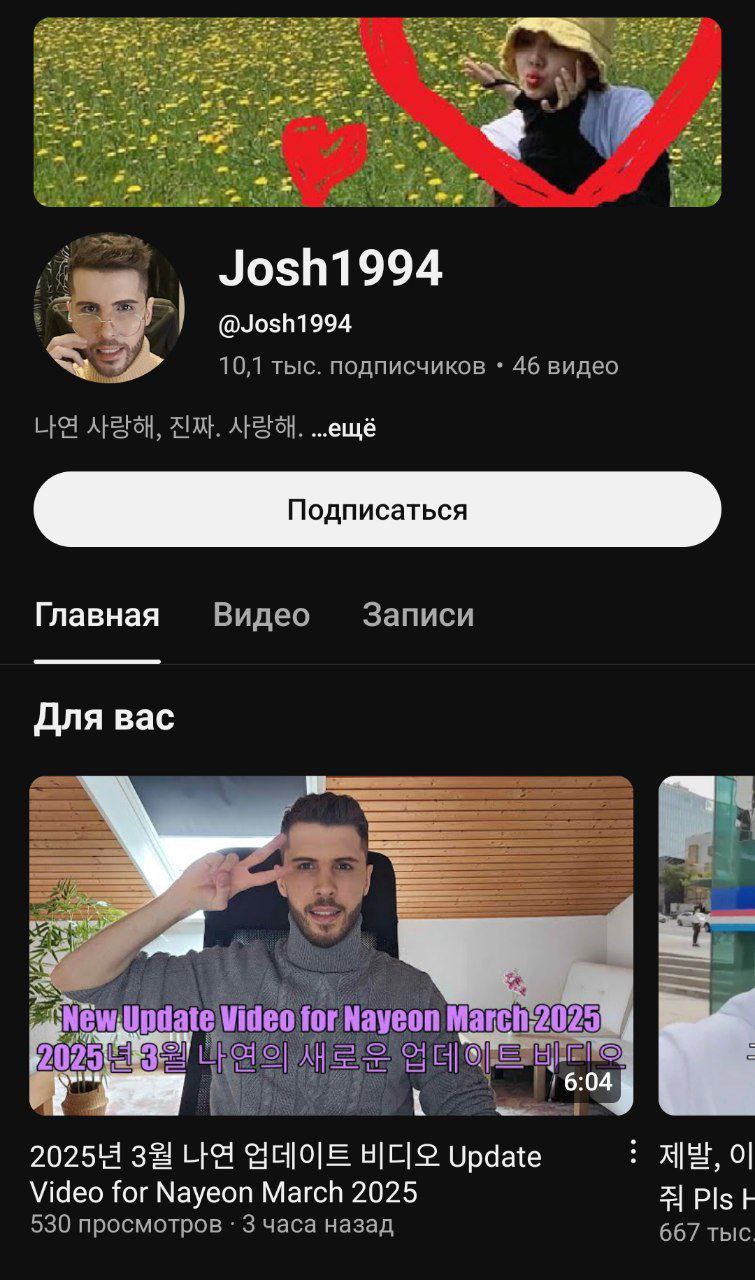This screenshot has height=1280, width=755.
Task: Switch to the Видео tab
Action: (261, 615)
